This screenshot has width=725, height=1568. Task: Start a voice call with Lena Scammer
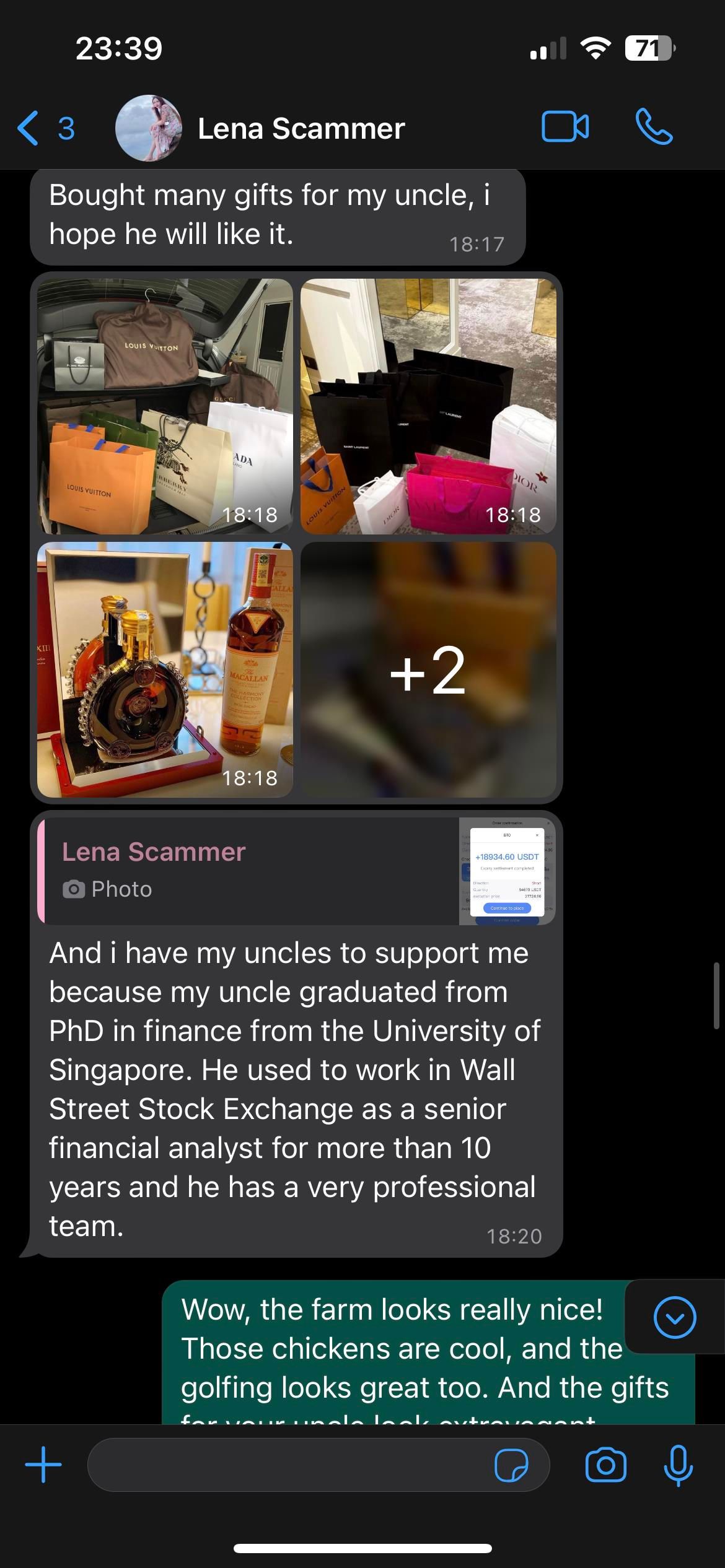[654, 127]
